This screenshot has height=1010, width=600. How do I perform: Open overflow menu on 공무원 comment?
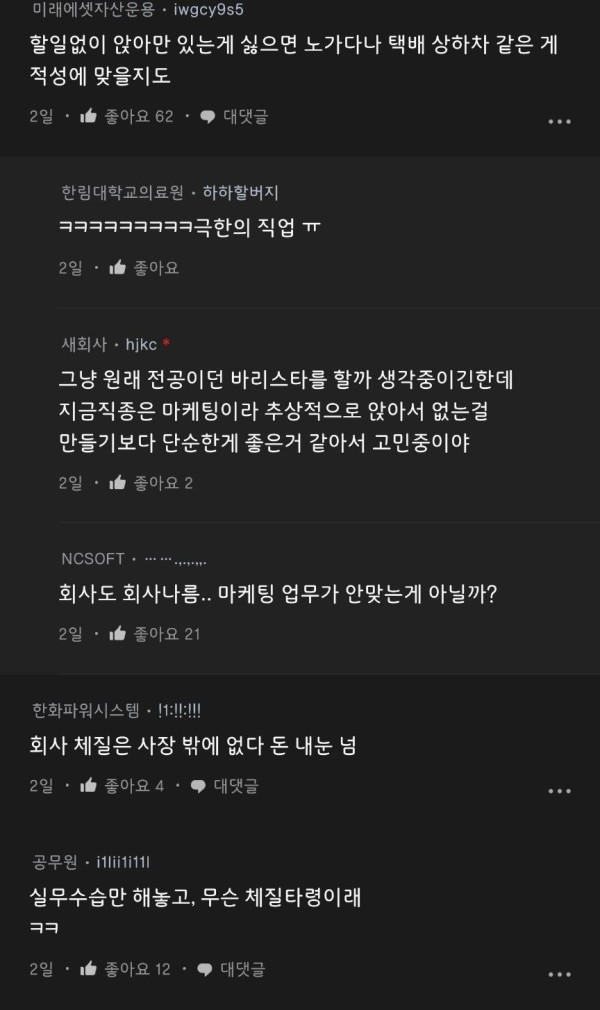tap(560, 974)
